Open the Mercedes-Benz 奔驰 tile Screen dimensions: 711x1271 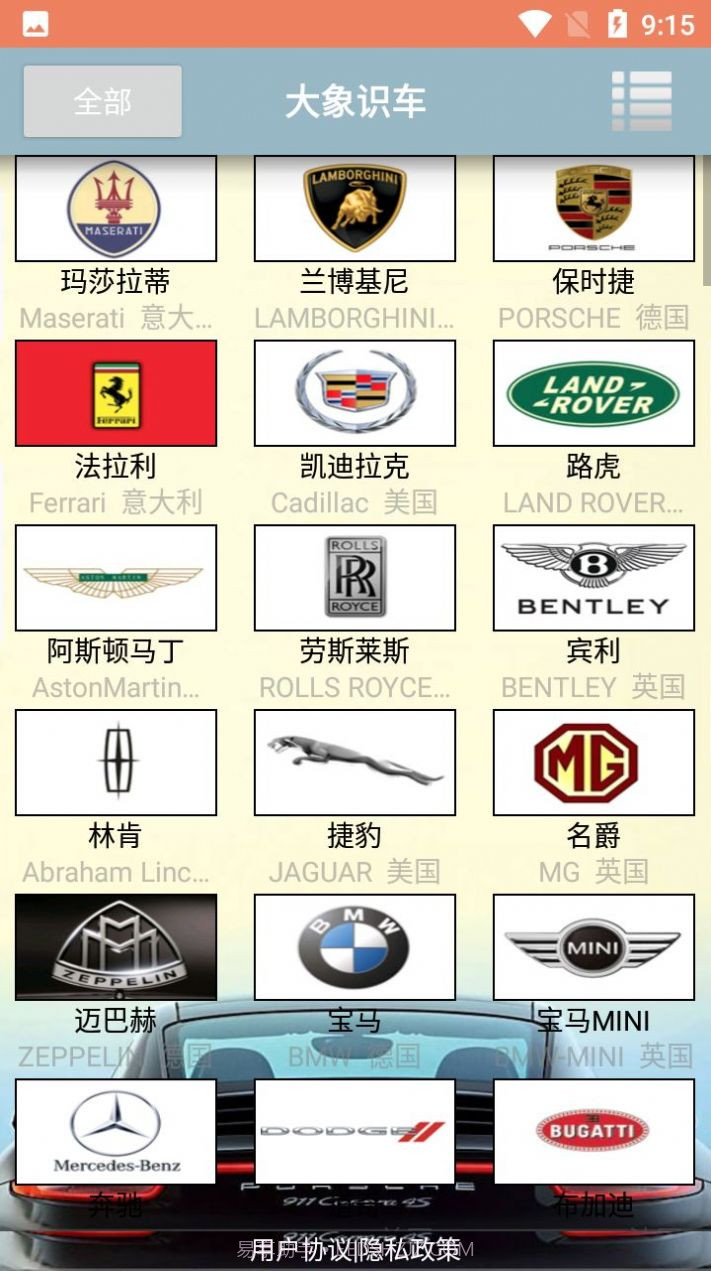115,1131
